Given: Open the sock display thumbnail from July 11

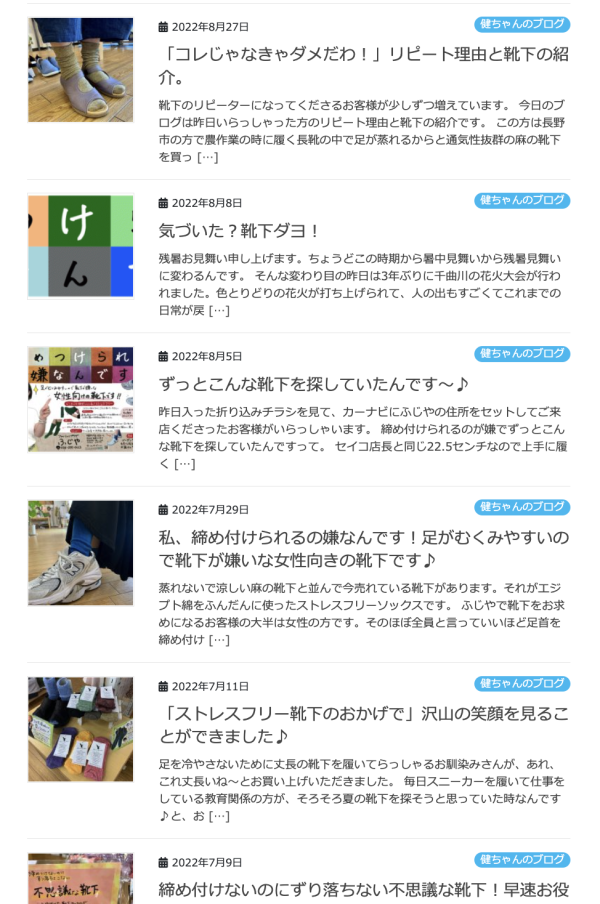Looking at the screenshot, I should click(80, 729).
